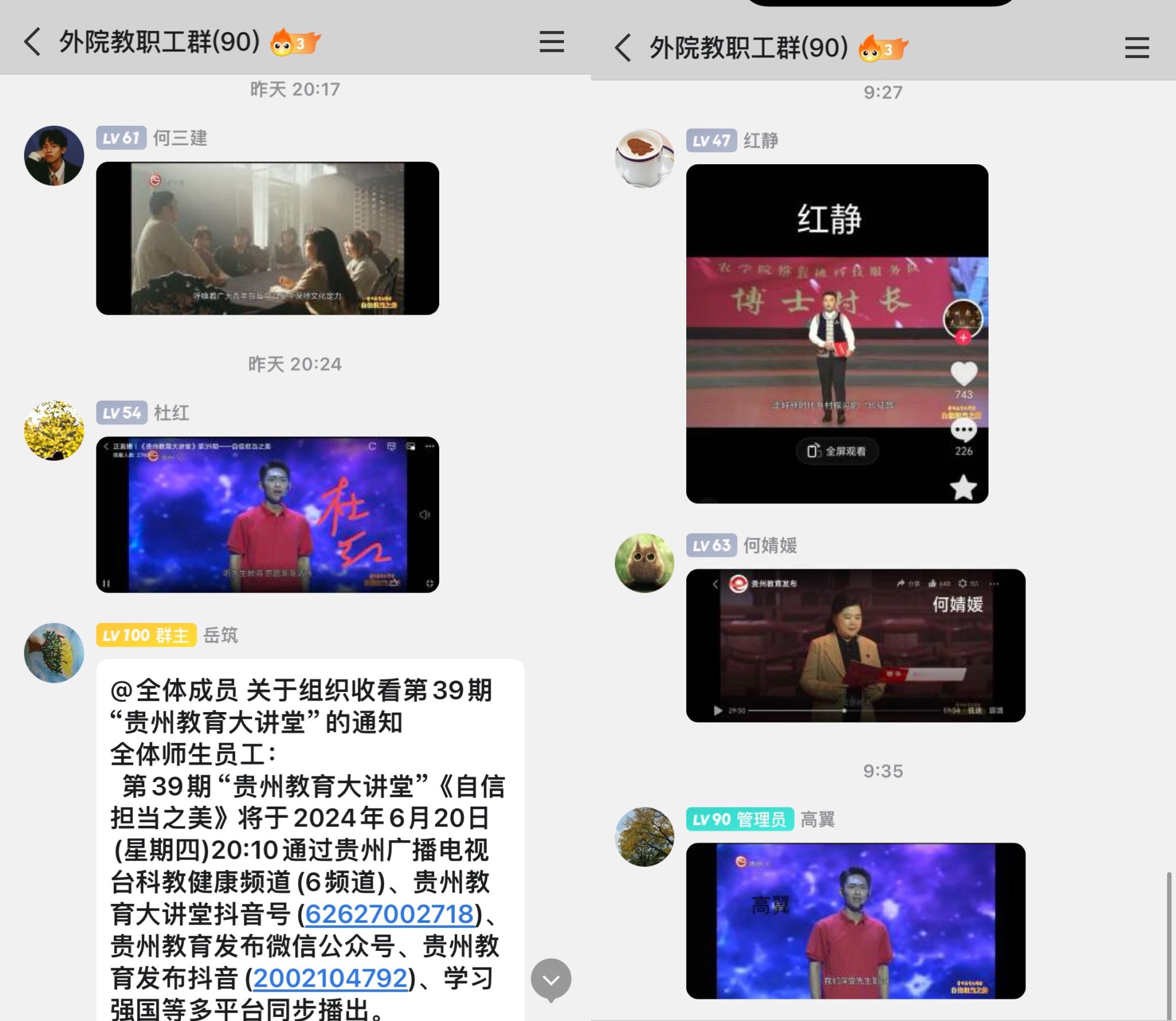Open 何婧媛's shared image
Screen dimensions: 1176x1021
point(855,645)
